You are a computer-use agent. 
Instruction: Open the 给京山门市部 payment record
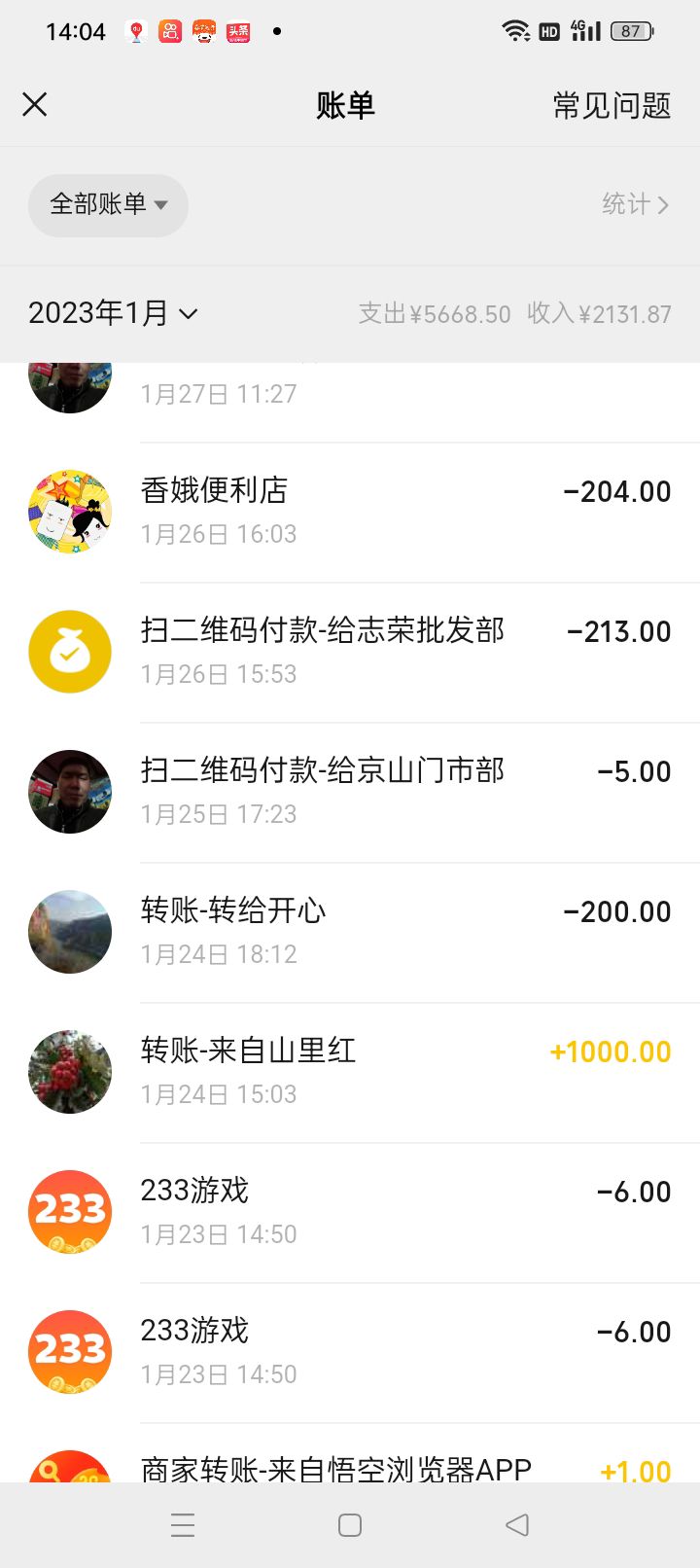[350, 792]
